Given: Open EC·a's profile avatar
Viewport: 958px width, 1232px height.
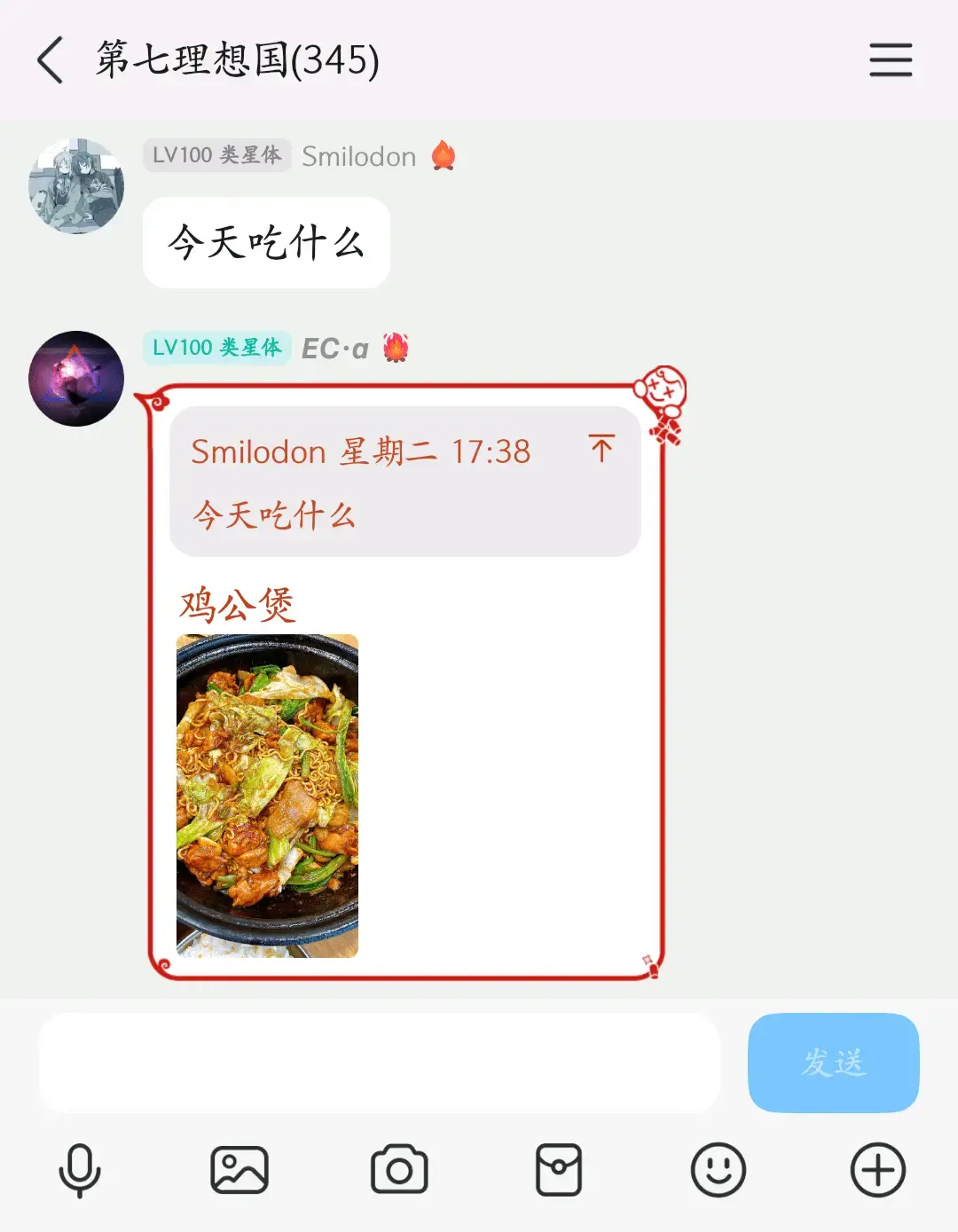Looking at the screenshot, I should [x=76, y=379].
